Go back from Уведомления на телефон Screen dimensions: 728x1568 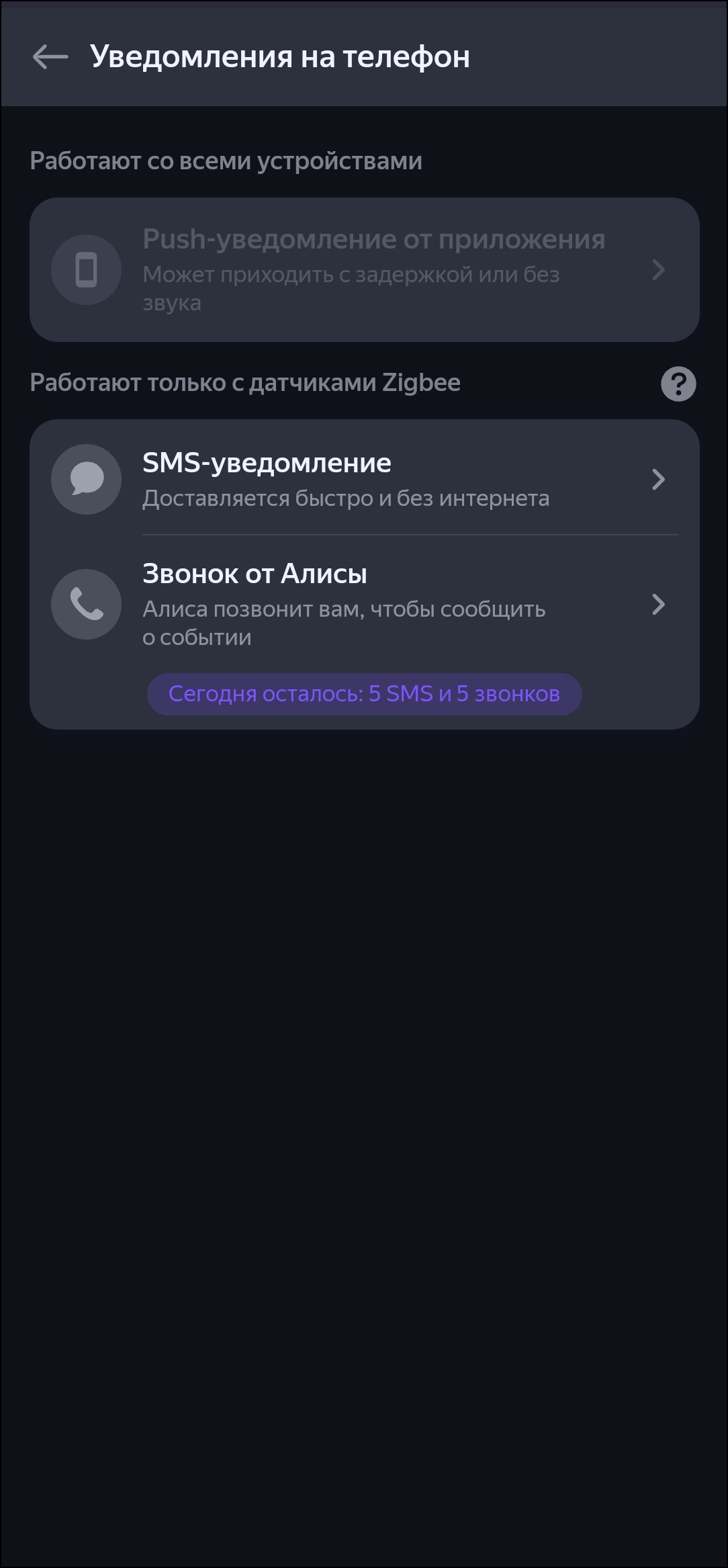click(50, 57)
